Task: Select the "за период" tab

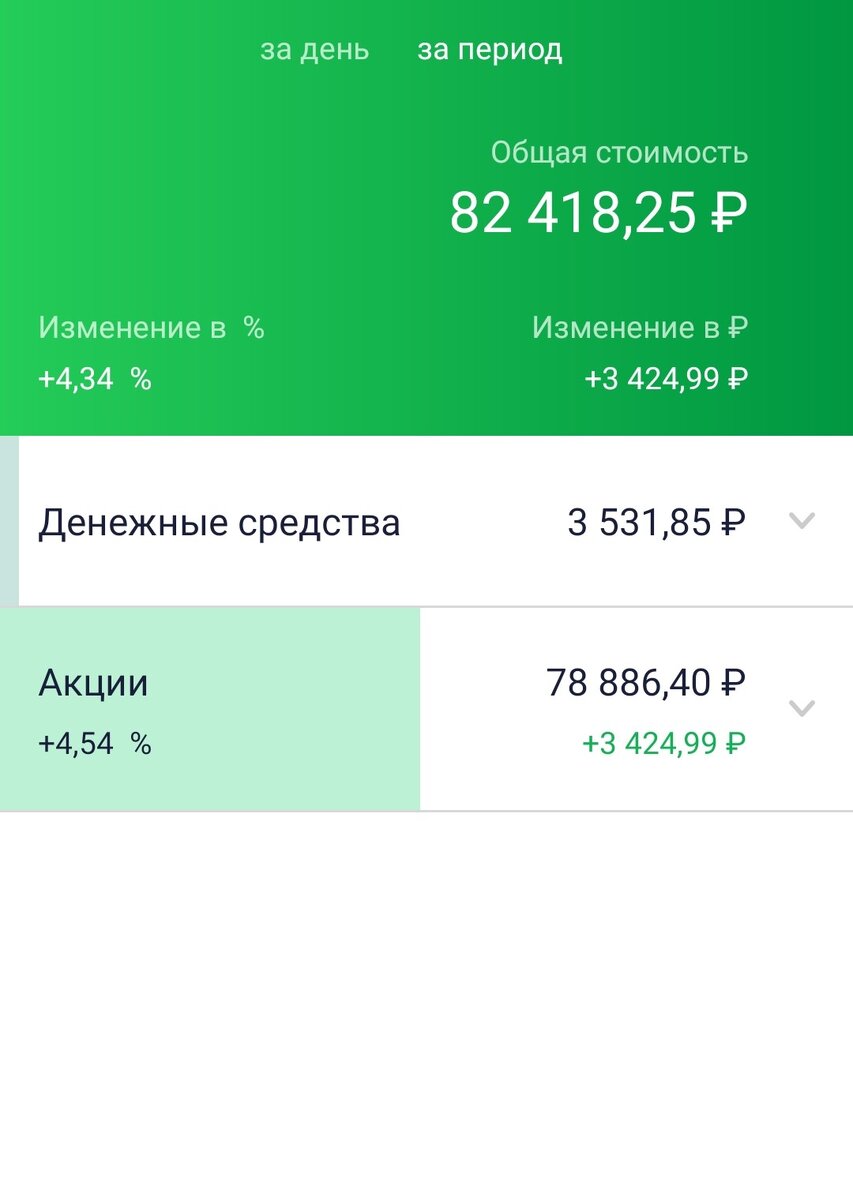Action: (489, 49)
